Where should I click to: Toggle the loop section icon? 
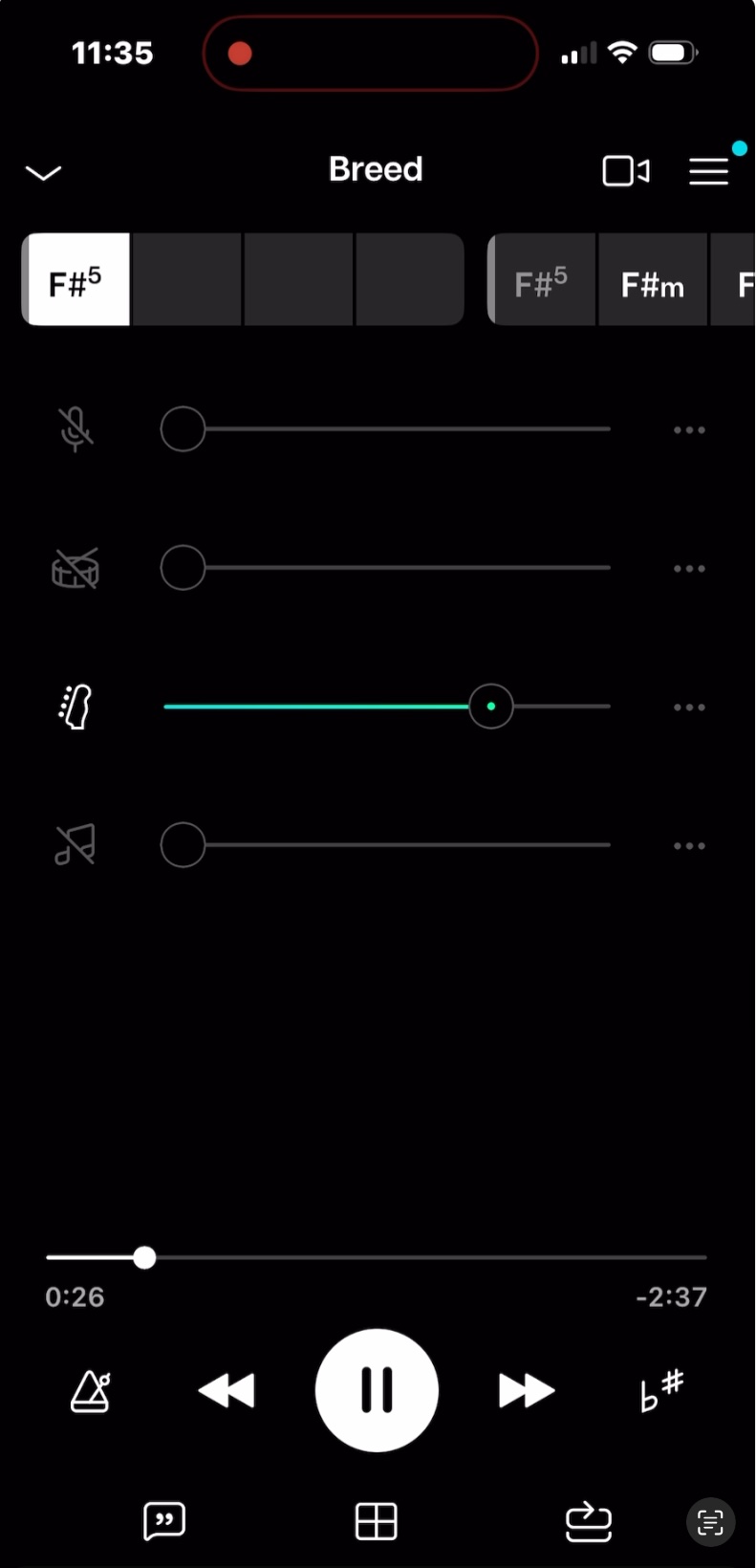(589, 1521)
